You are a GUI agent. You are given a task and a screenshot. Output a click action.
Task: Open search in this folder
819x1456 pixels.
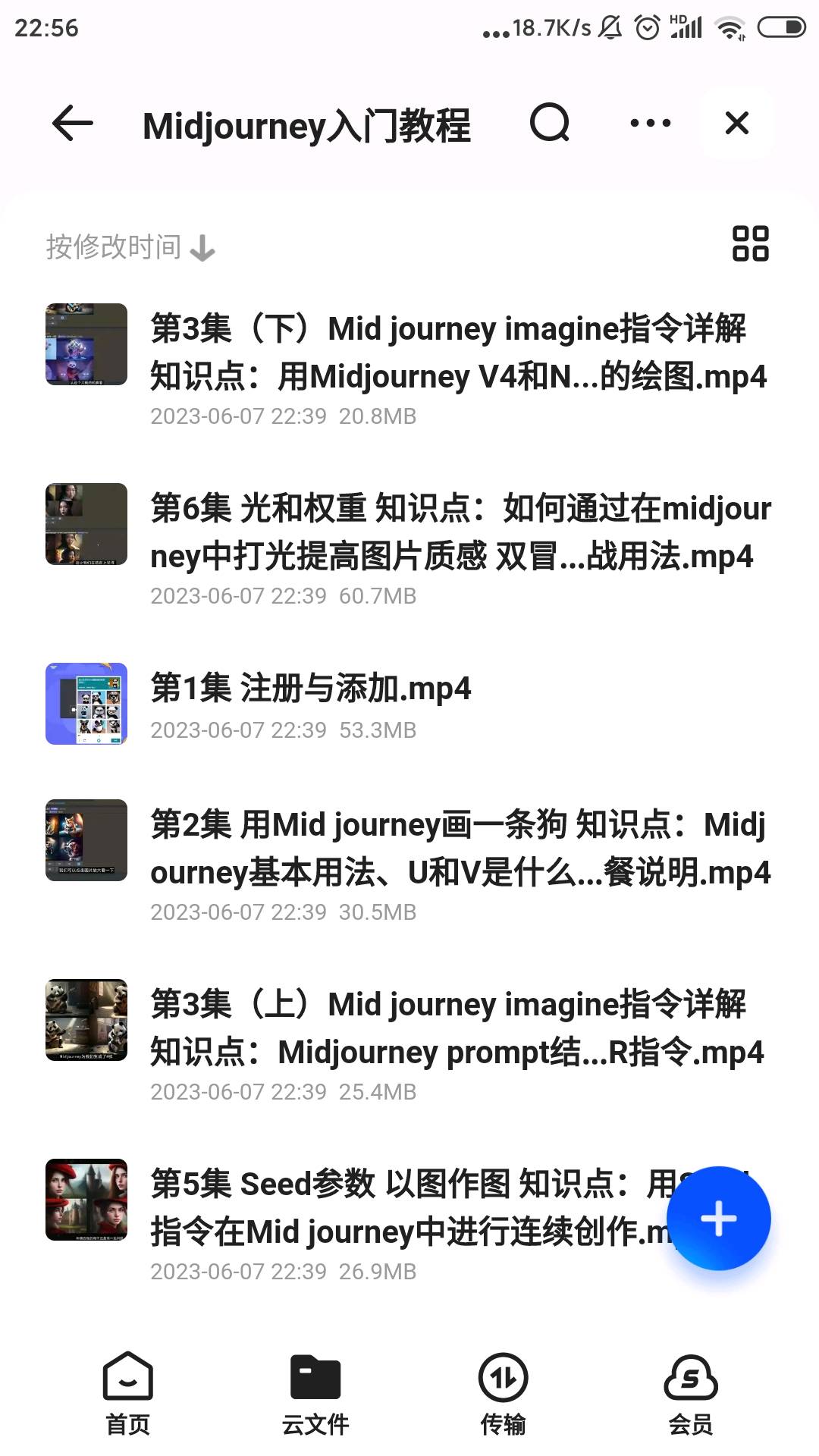[550, 123]
